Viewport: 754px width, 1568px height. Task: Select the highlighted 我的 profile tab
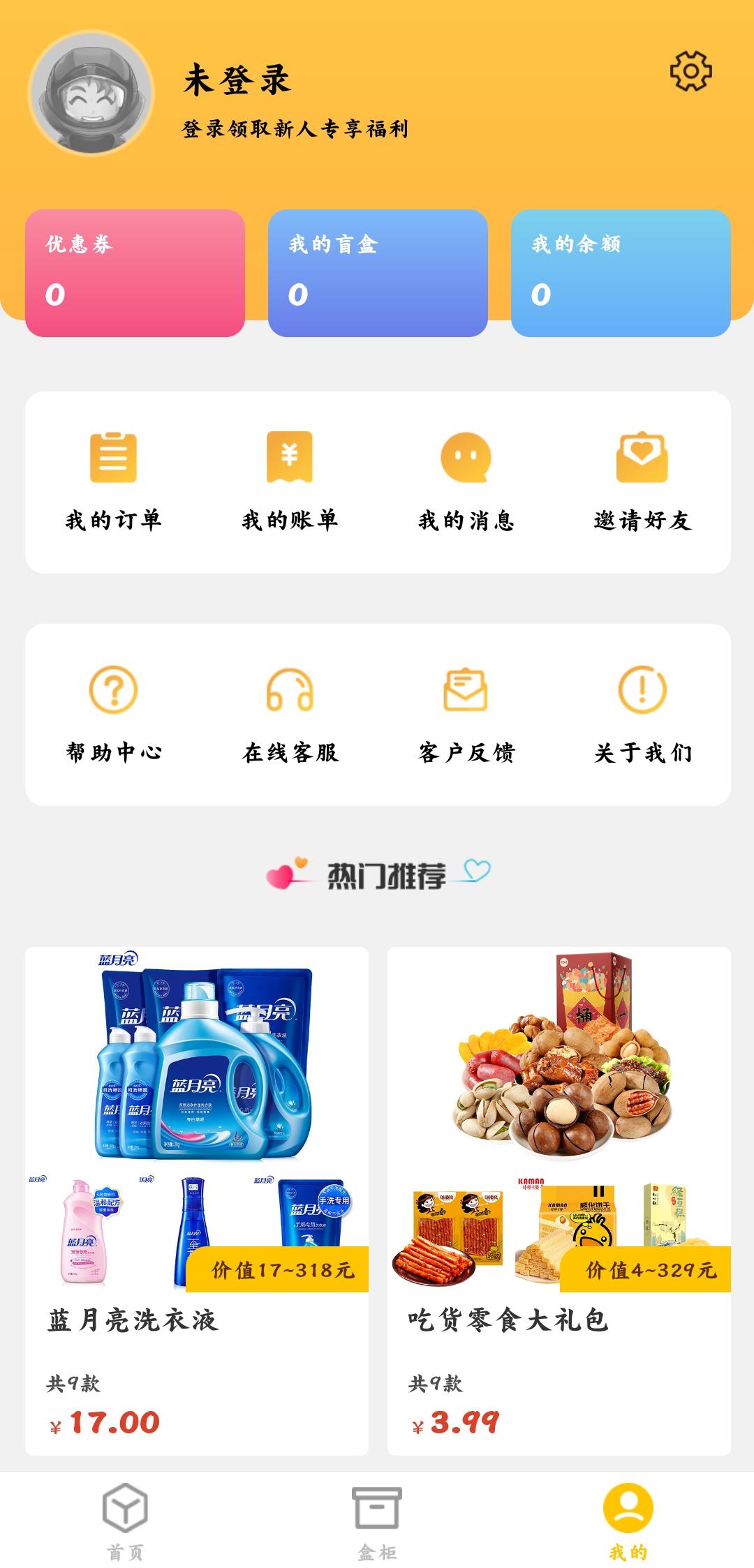tap(627, 1514)
